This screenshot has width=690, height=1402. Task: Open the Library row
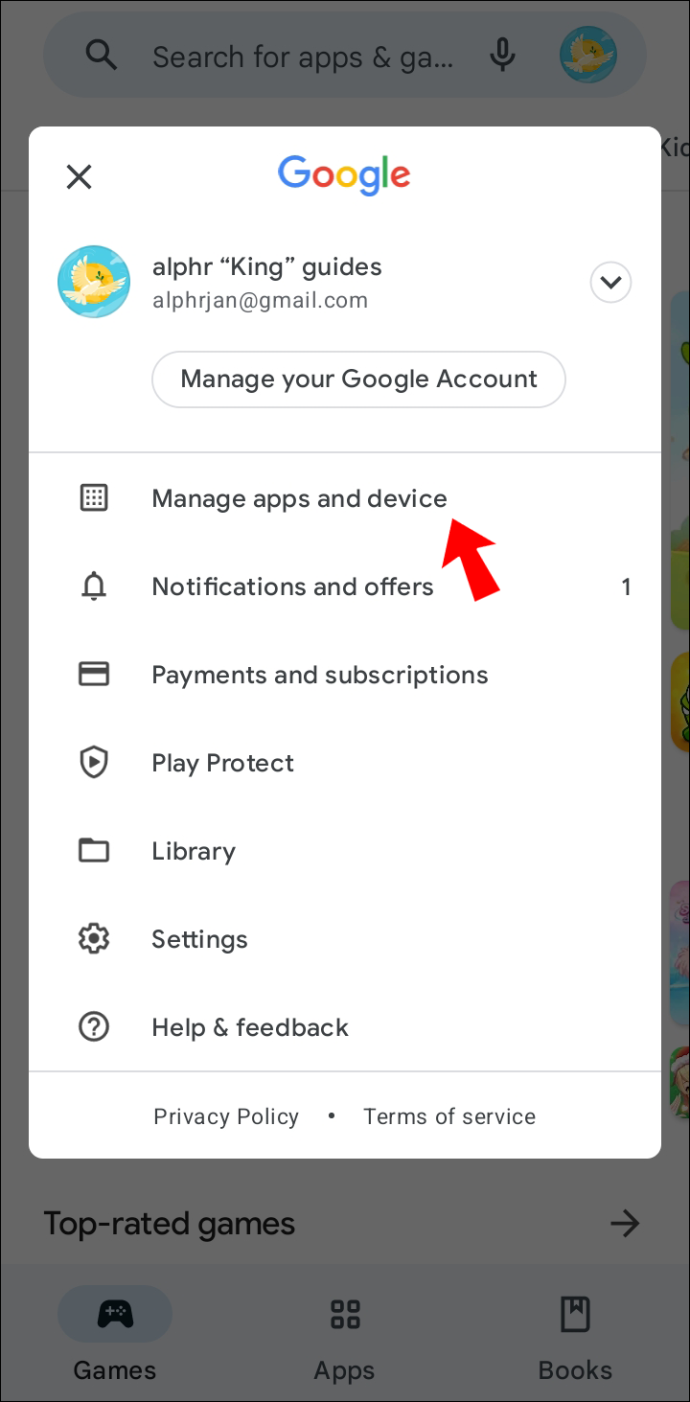coord(345,851)
